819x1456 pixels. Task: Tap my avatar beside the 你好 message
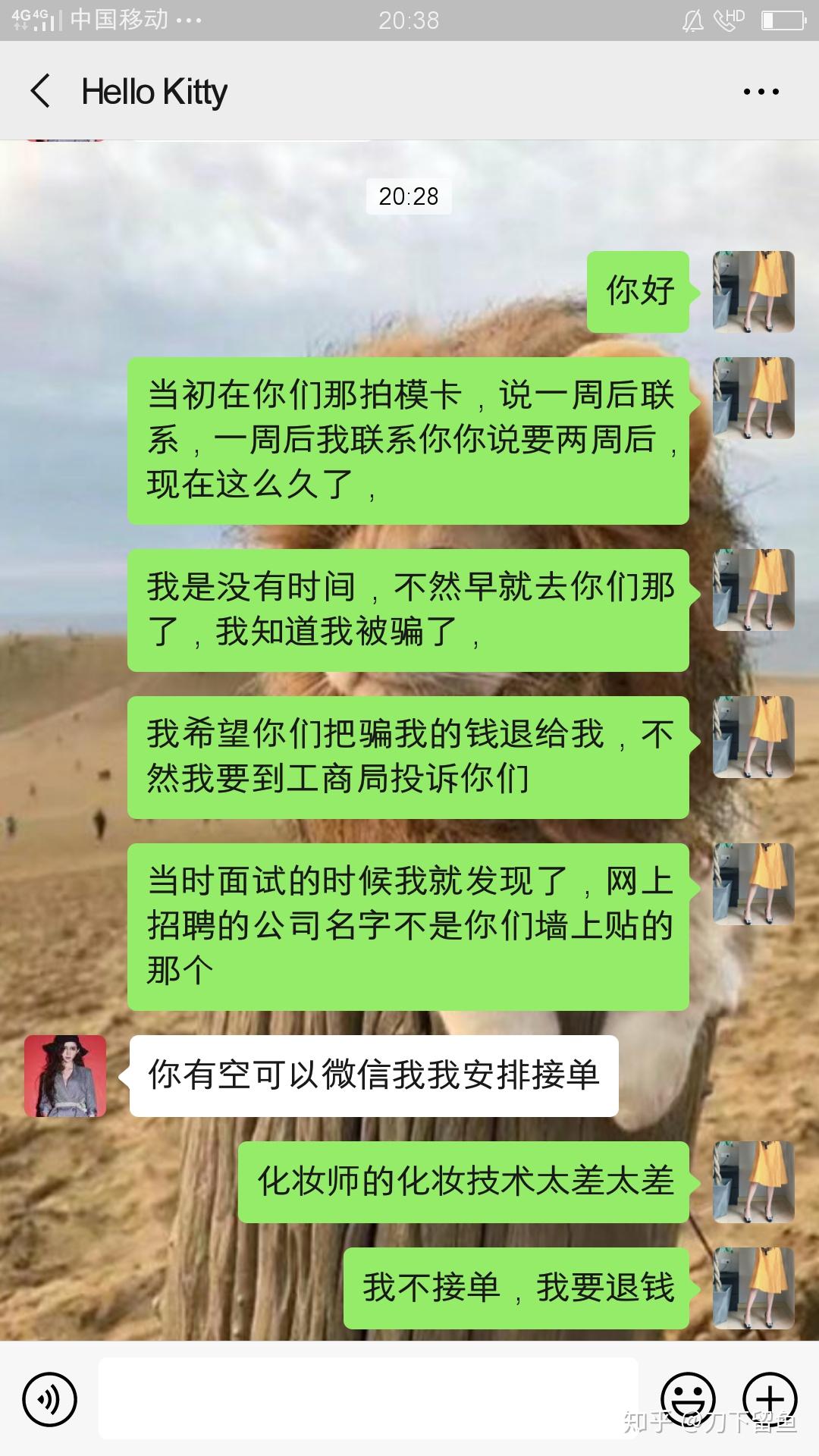(753, 292)
